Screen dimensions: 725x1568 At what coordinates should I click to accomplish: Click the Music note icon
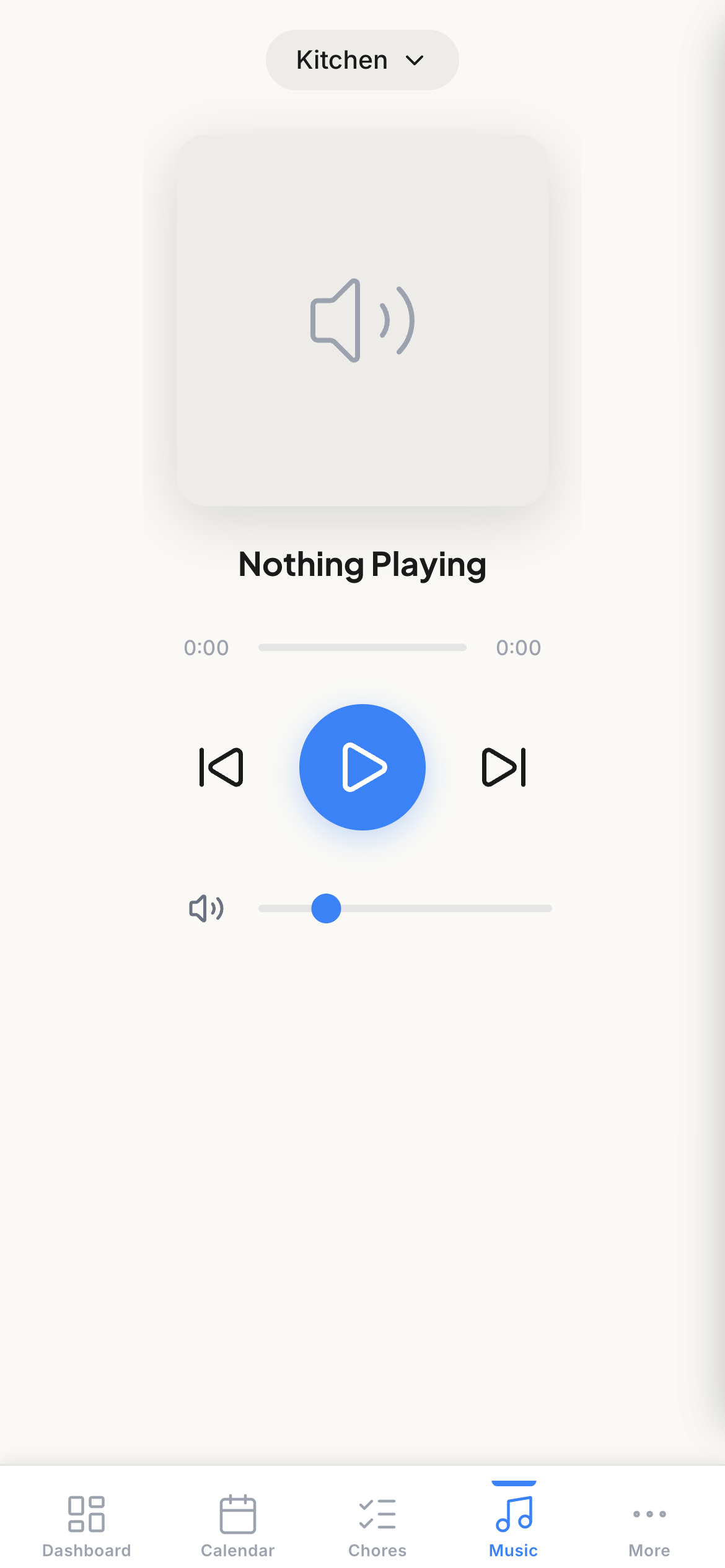tap(512, 1514)
